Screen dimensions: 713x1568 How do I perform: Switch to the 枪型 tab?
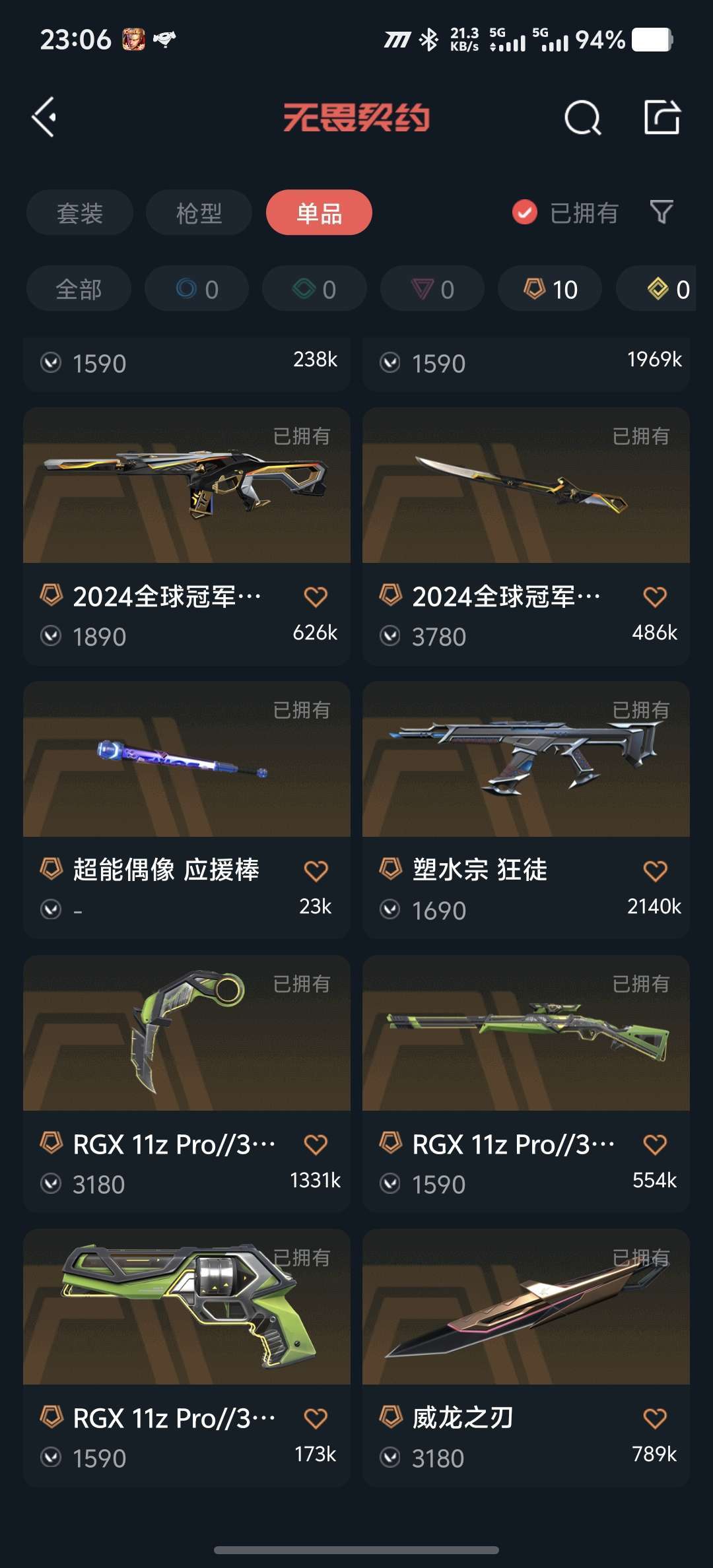point(199,212)
